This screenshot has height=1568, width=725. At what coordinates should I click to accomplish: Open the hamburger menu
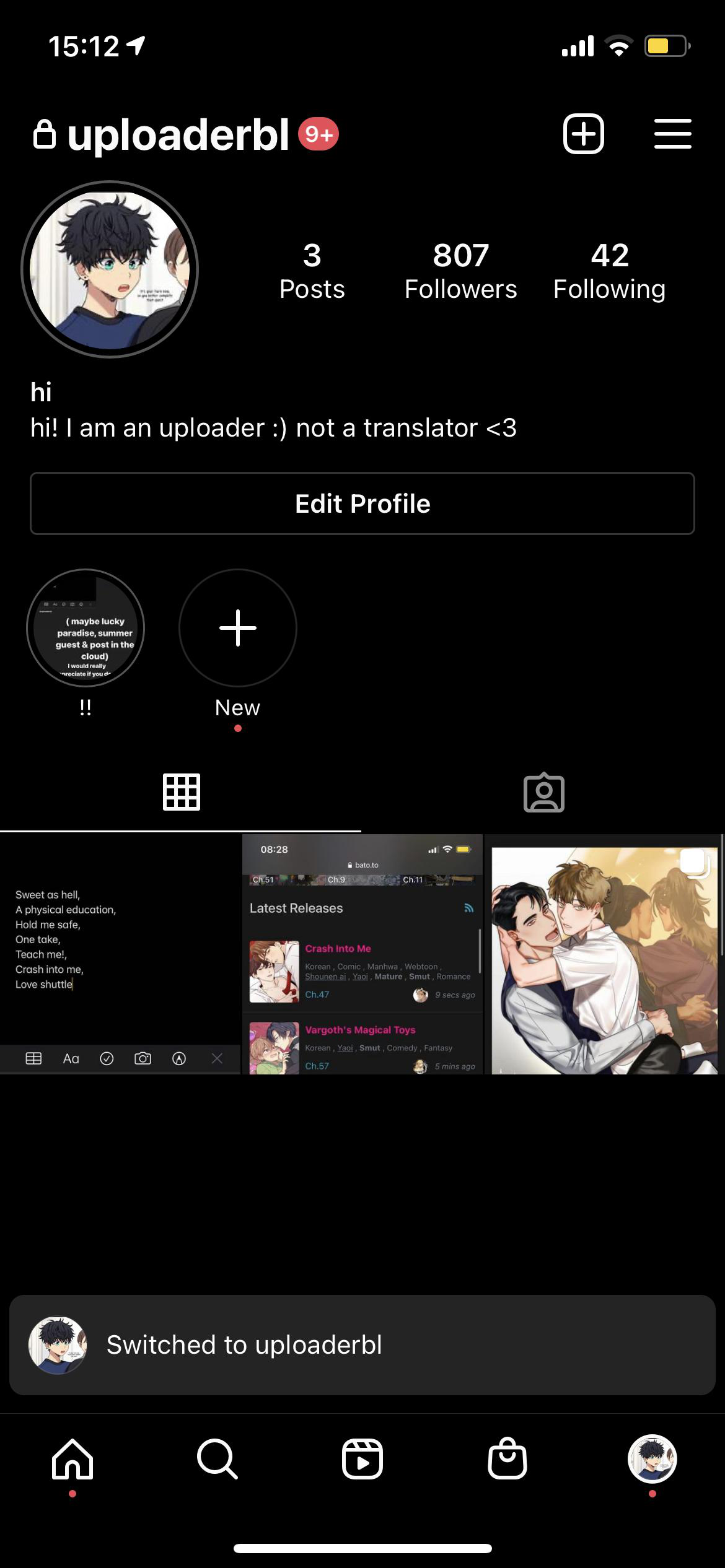point(672,134)
